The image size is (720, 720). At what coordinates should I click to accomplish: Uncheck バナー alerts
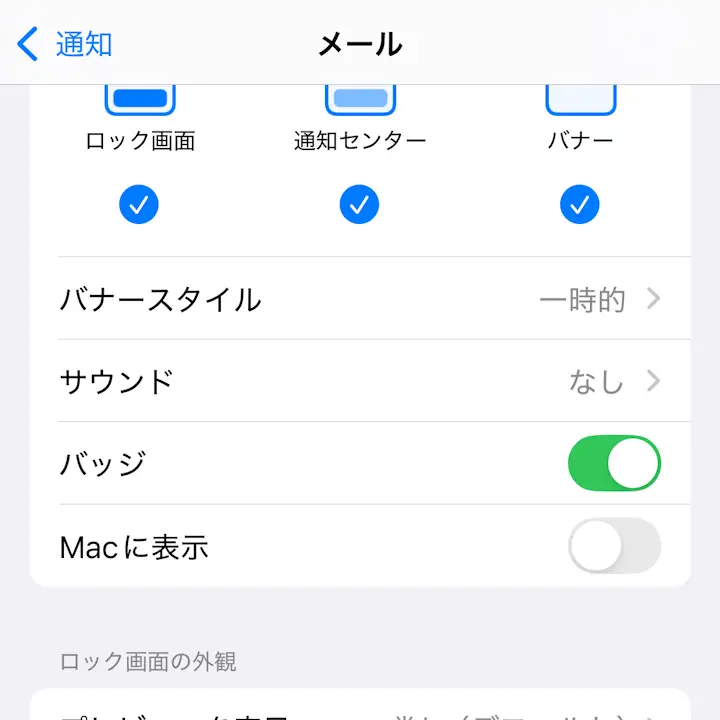(579, 205)
